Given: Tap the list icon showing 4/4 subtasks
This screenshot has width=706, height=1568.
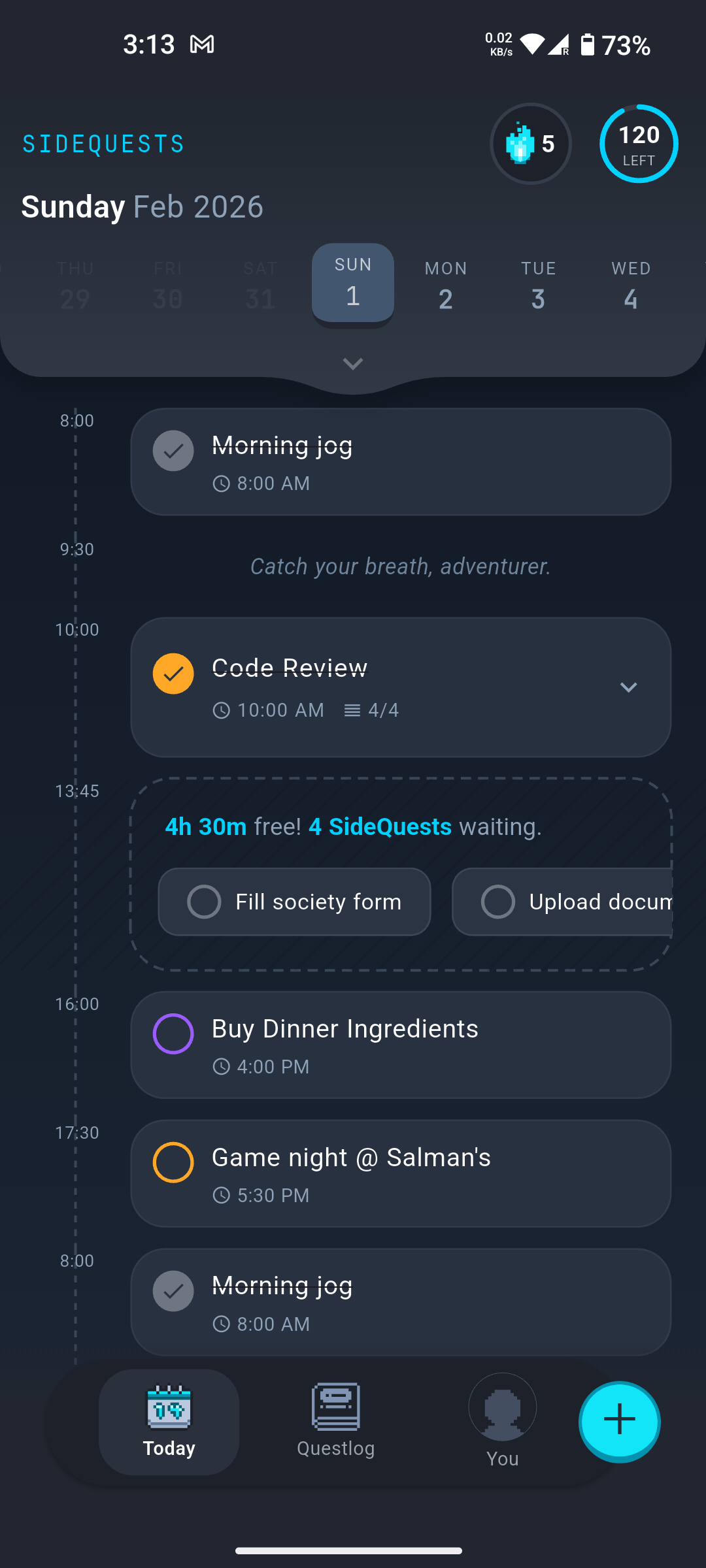Looking at the screenshot, I should pos(354,710).
